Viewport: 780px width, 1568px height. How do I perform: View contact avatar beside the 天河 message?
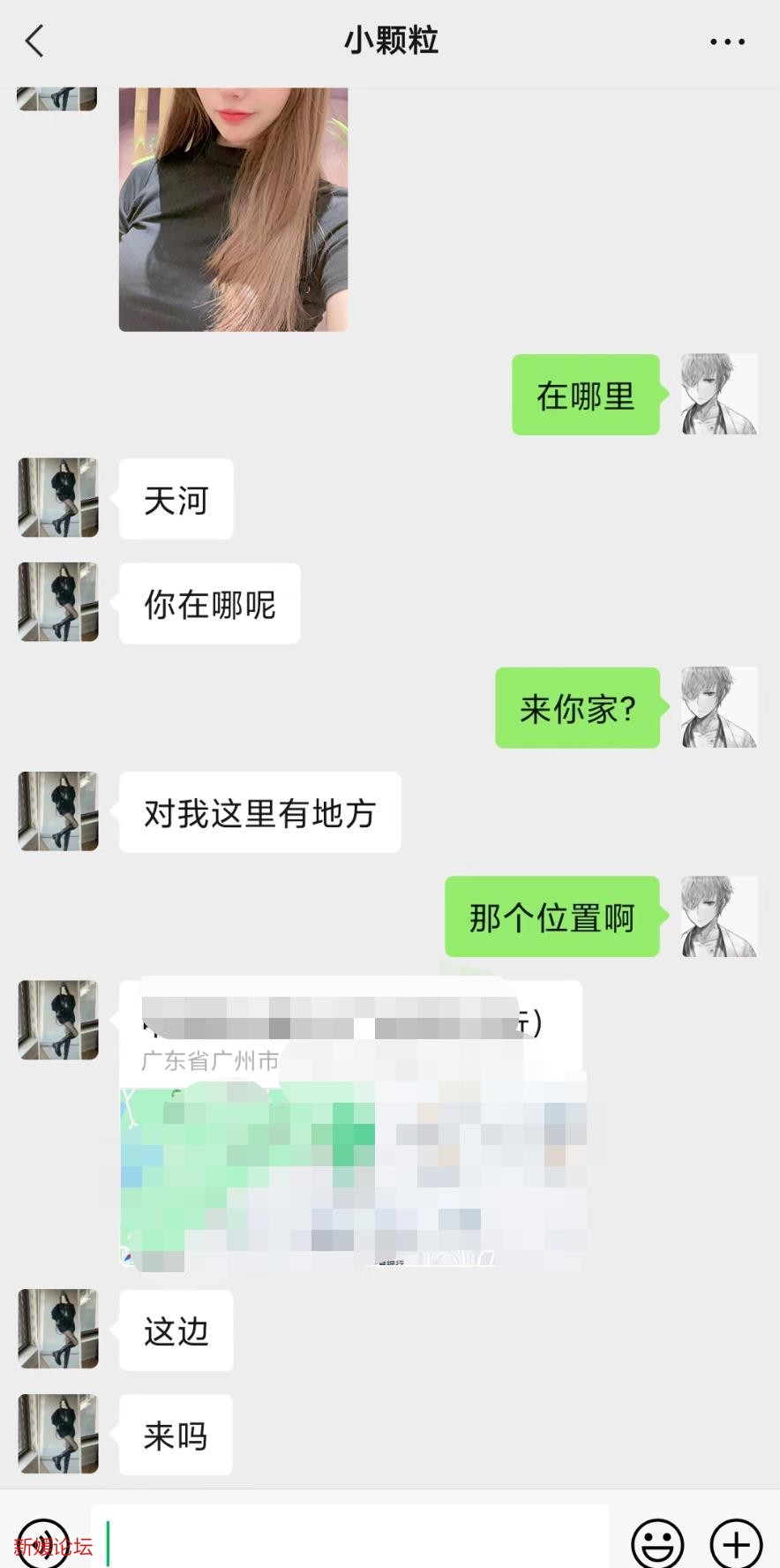tap(58, 498)
